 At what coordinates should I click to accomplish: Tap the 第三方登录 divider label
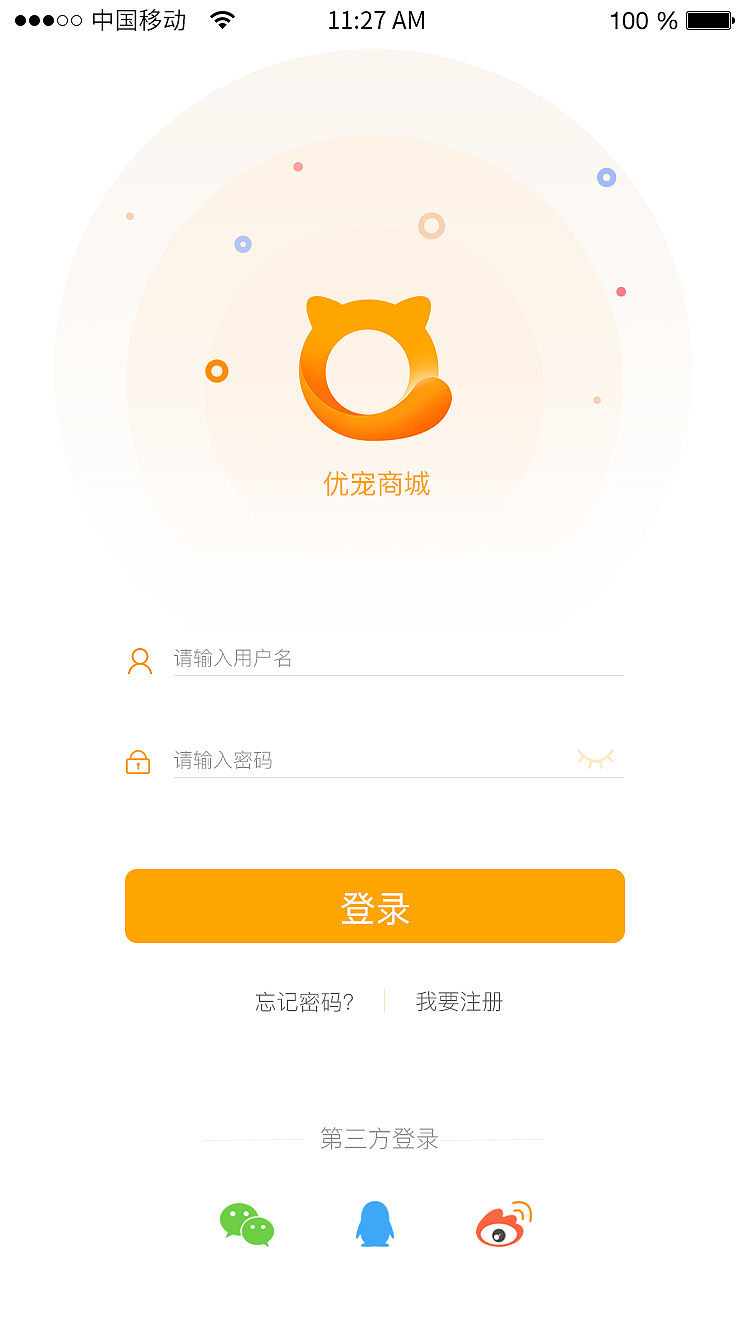(378, 1138)
